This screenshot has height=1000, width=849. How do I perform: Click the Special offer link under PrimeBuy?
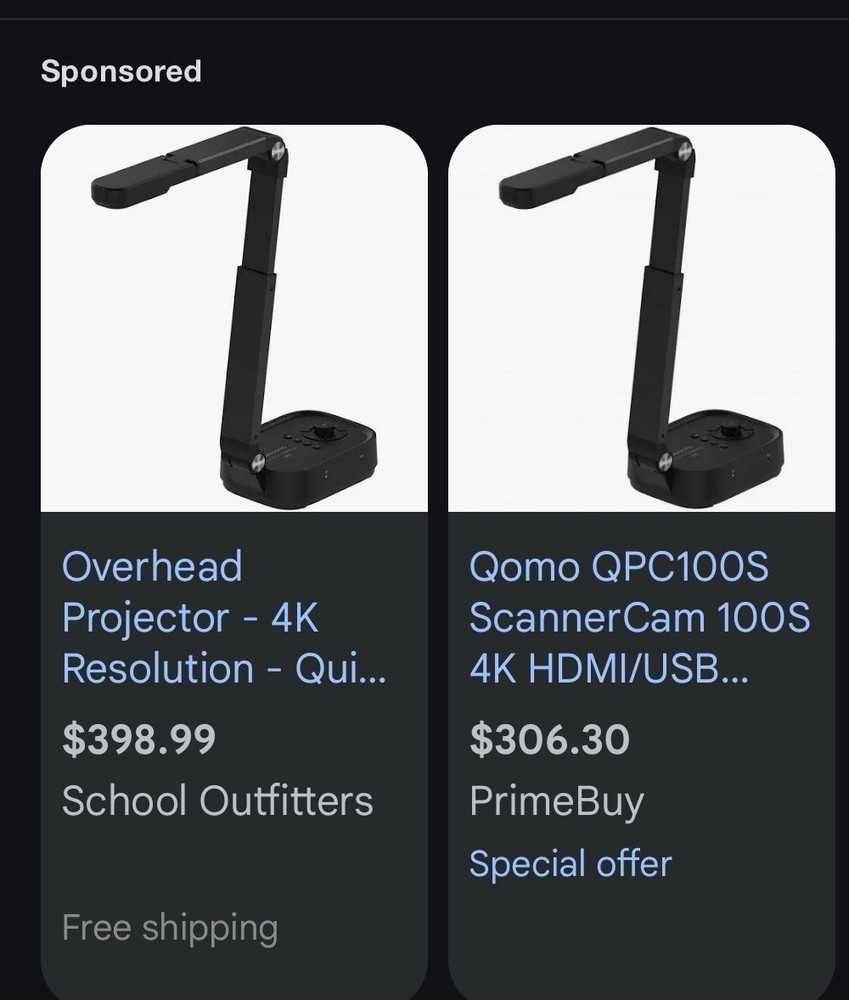tap(569, 862)
